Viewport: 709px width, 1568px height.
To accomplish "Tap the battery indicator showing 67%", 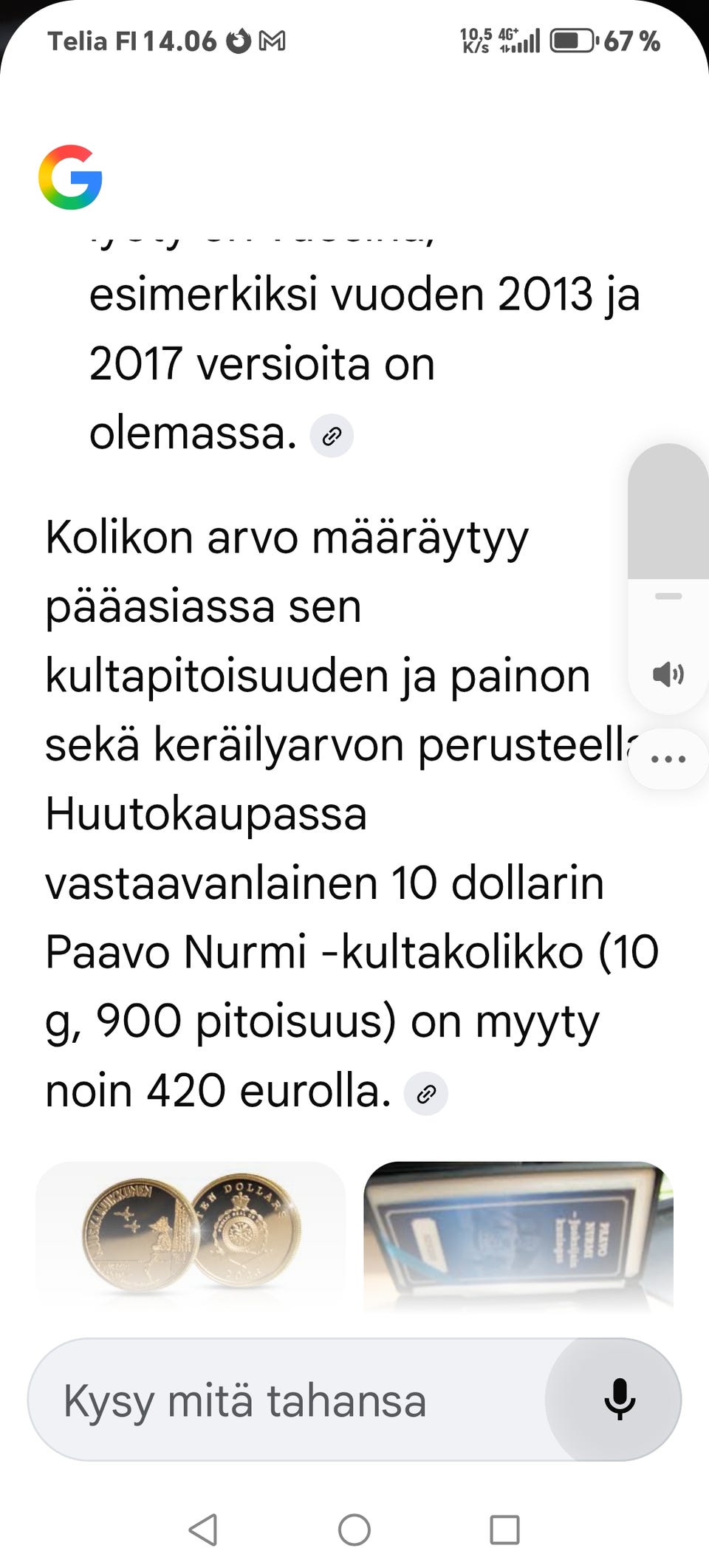I will click(574, 42).
